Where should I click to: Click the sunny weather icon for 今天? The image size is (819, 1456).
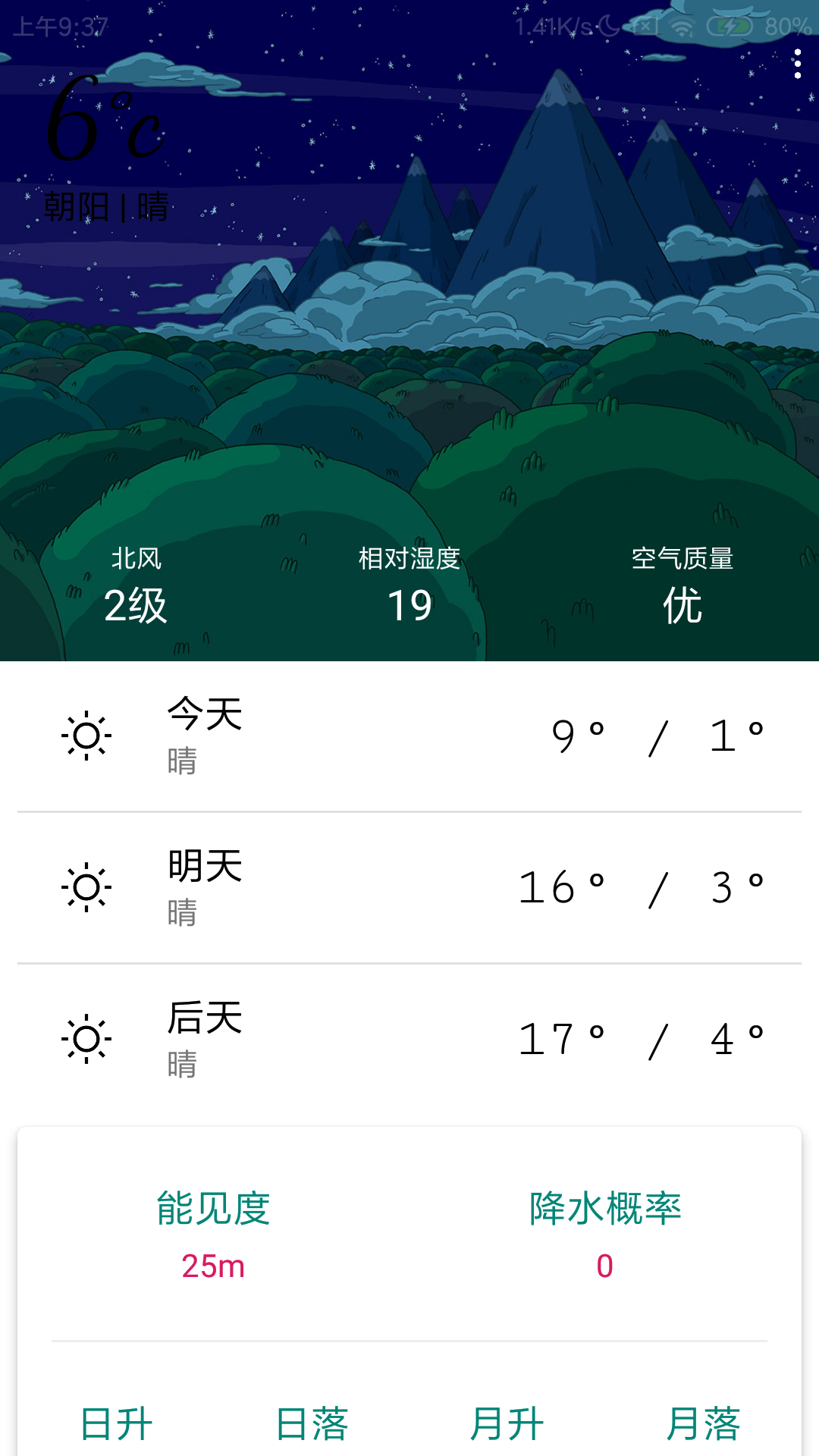click(86, 734)
